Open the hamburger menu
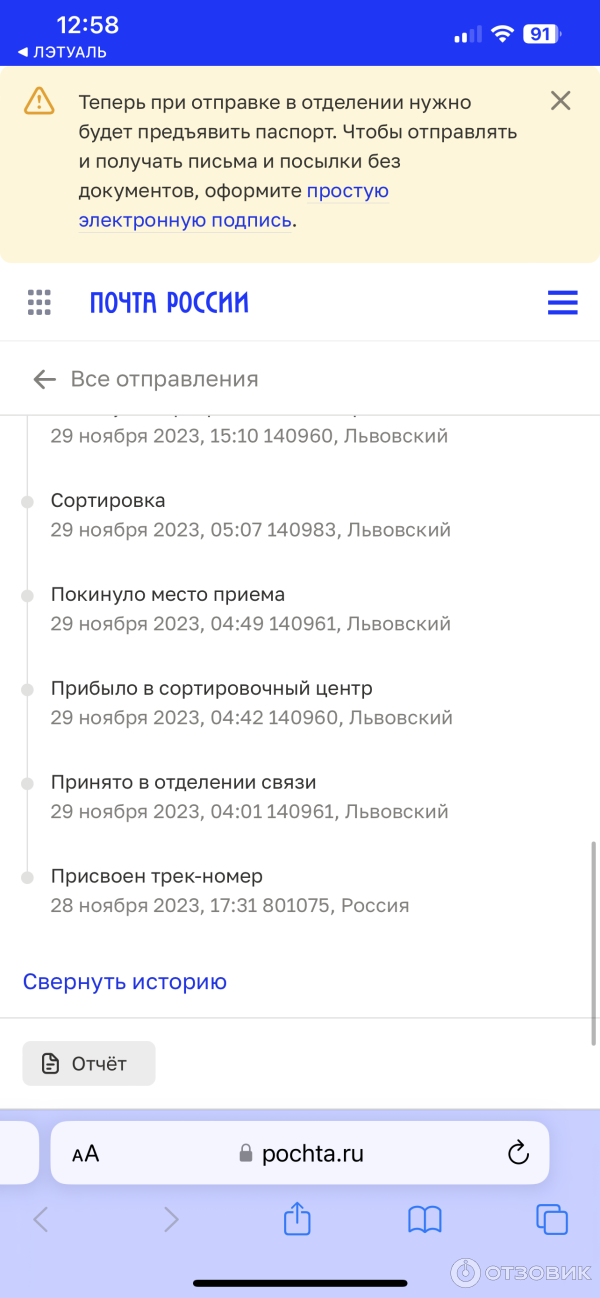 coord(563,302)
